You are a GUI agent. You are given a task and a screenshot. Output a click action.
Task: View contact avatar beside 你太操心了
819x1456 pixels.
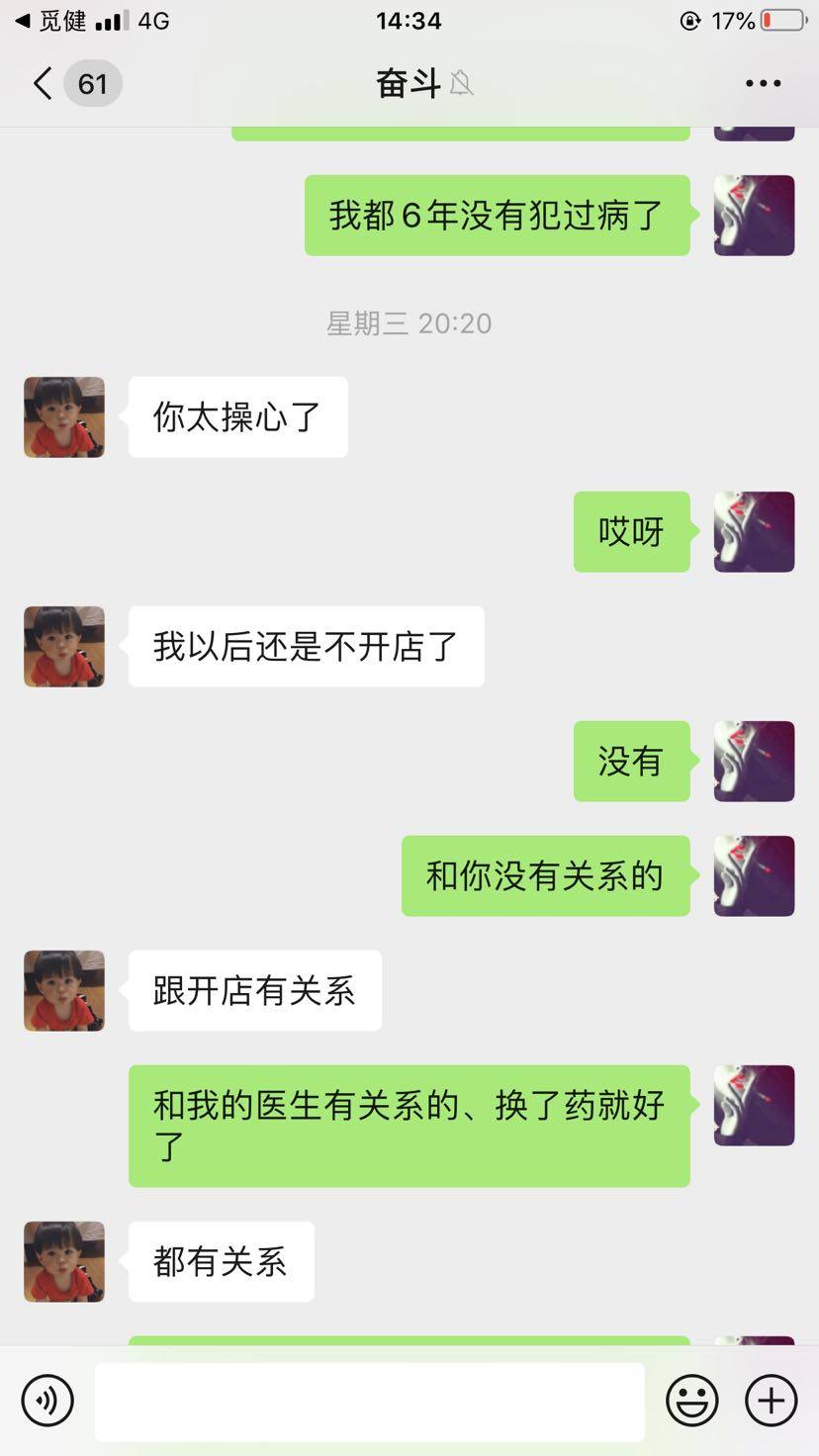(x=64, y=417)
